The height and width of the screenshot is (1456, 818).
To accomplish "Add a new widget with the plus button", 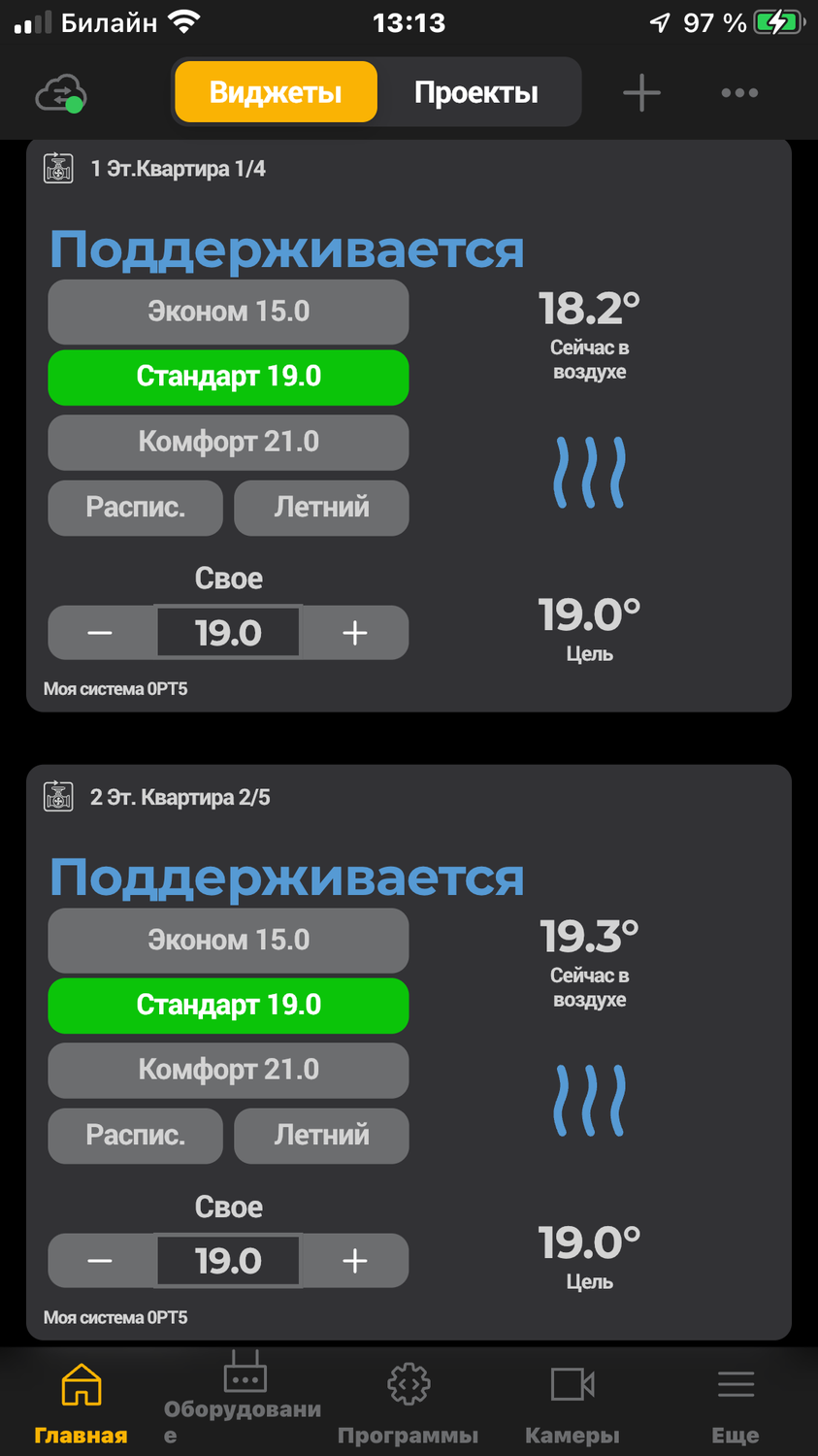I will [640, 93].
